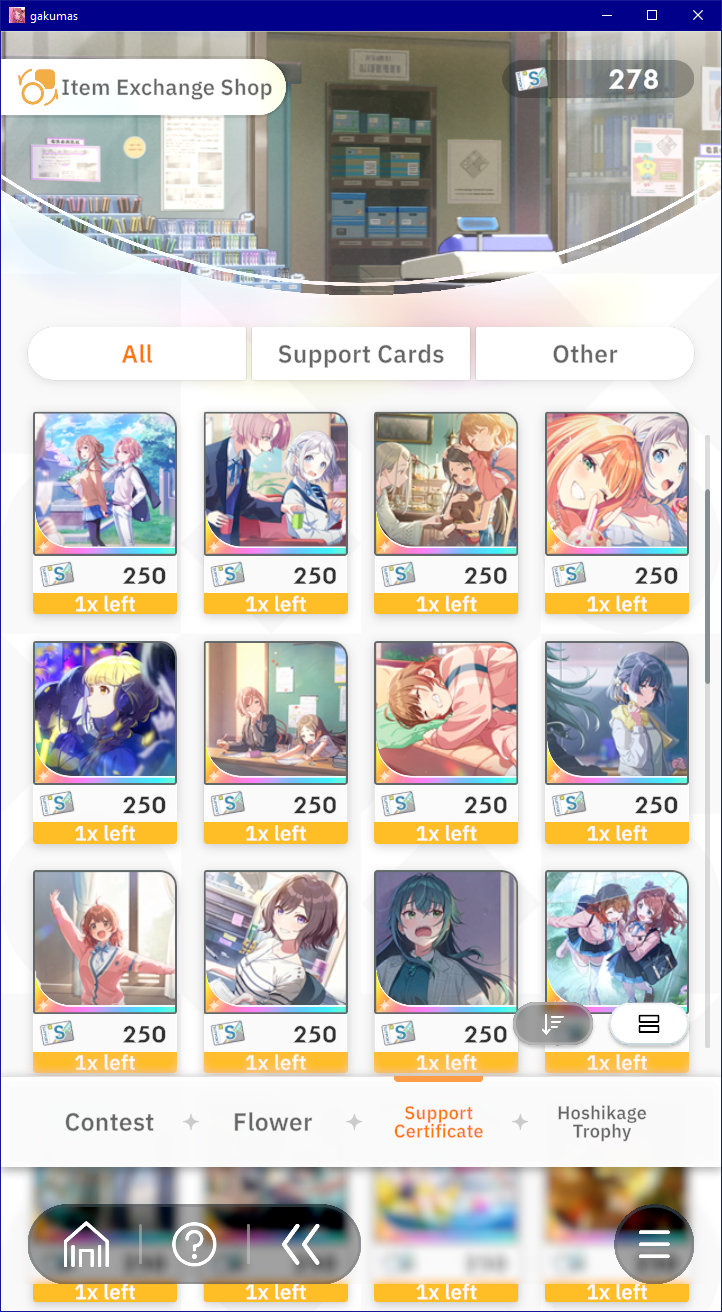
Task: Select the classroom desk scene card
Action: tap(276, 713)
